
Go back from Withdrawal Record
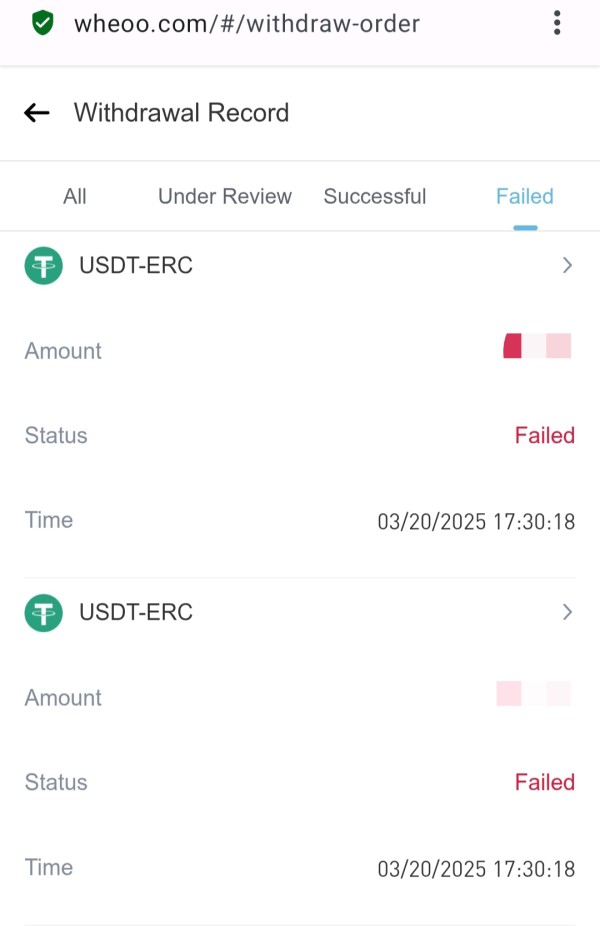click(x=37, y=112)
